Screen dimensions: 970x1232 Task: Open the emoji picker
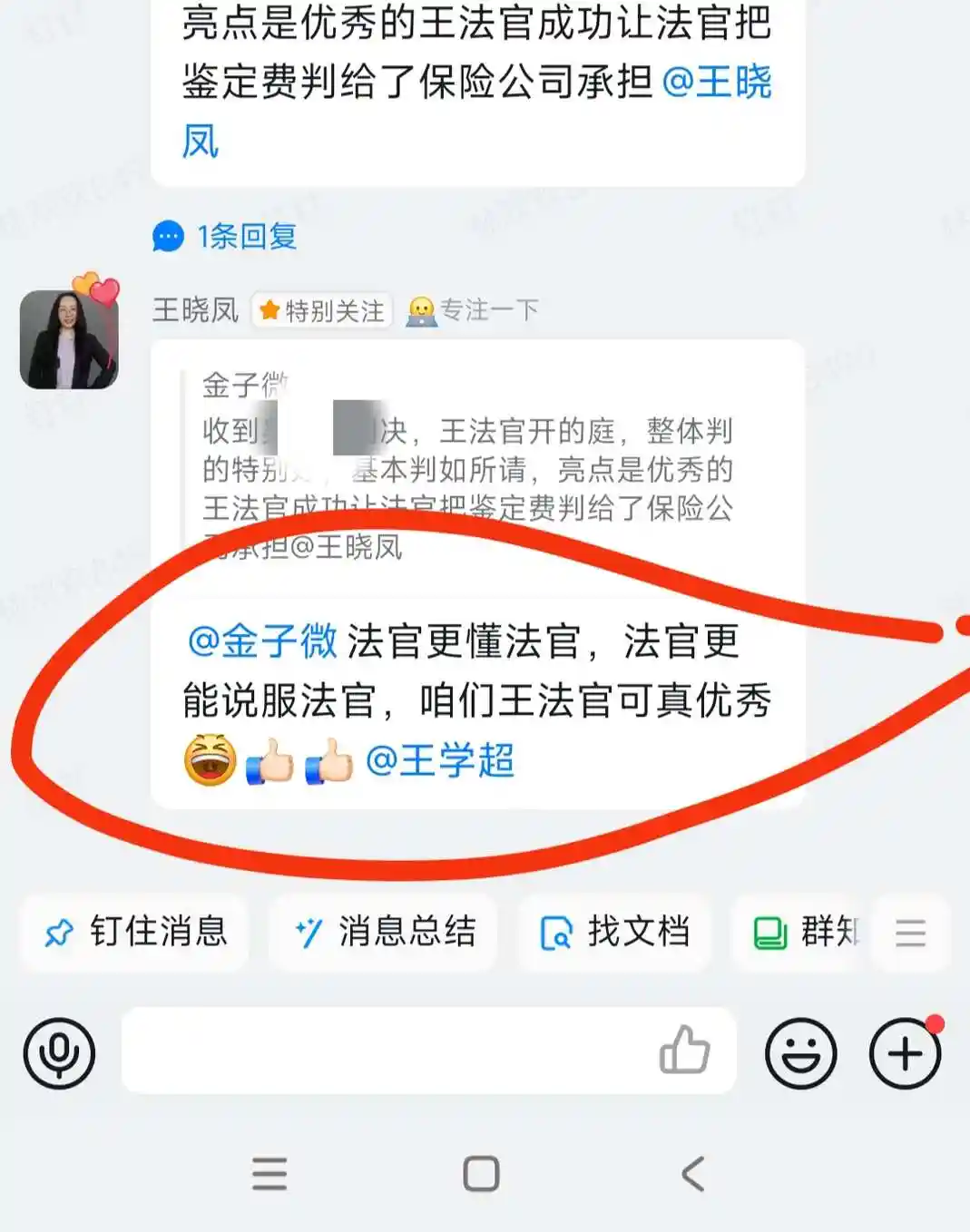click(800, 1053)
